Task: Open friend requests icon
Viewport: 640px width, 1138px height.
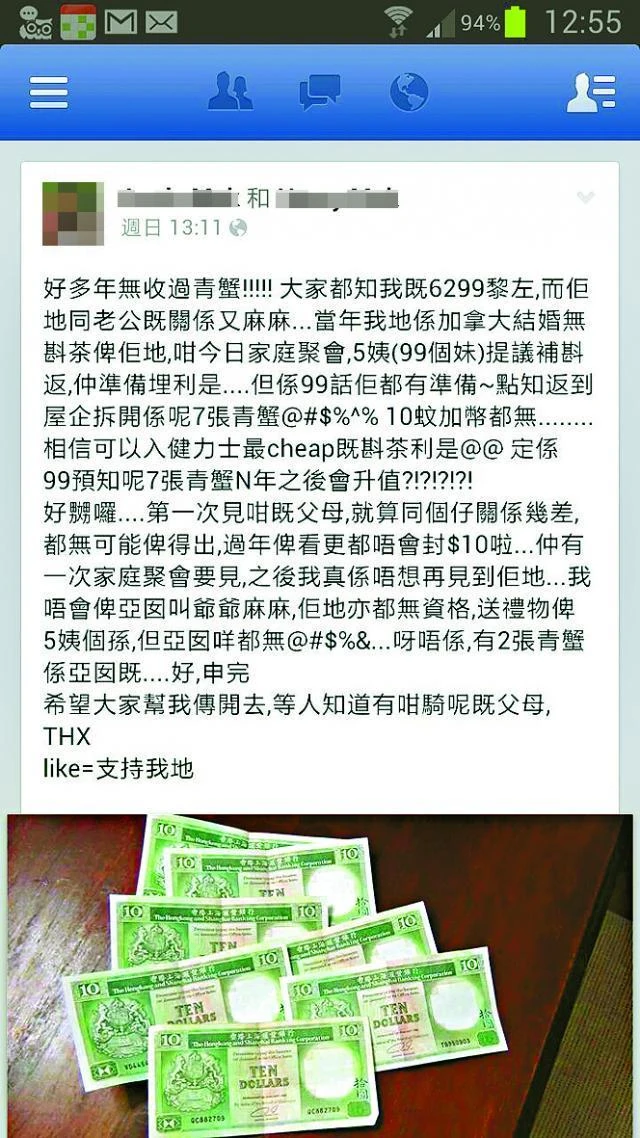Action: coord(230,92)
